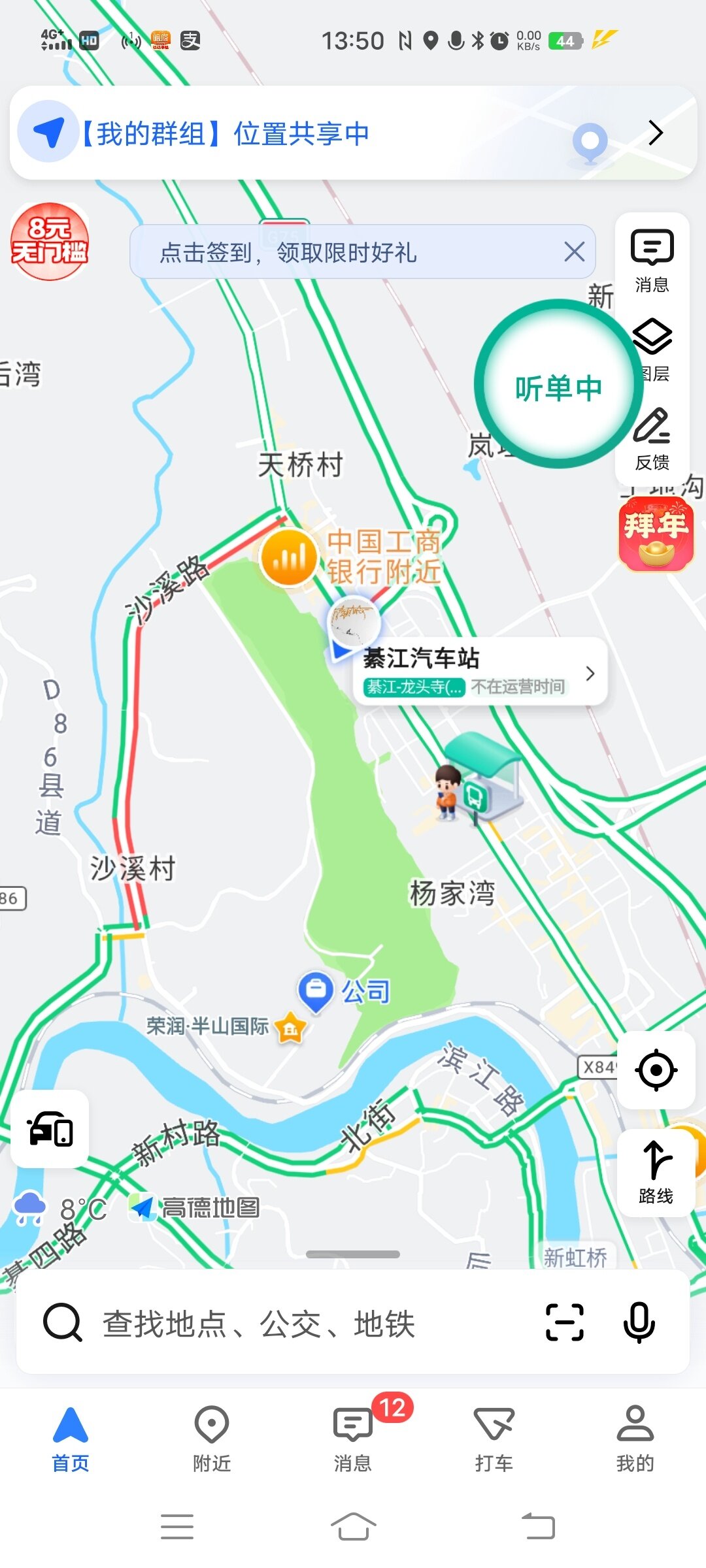This screenshot has height=1568, width=706.
Task: Dismiss the 点击签到 check-in banner
Action: (x=574, y=252)
